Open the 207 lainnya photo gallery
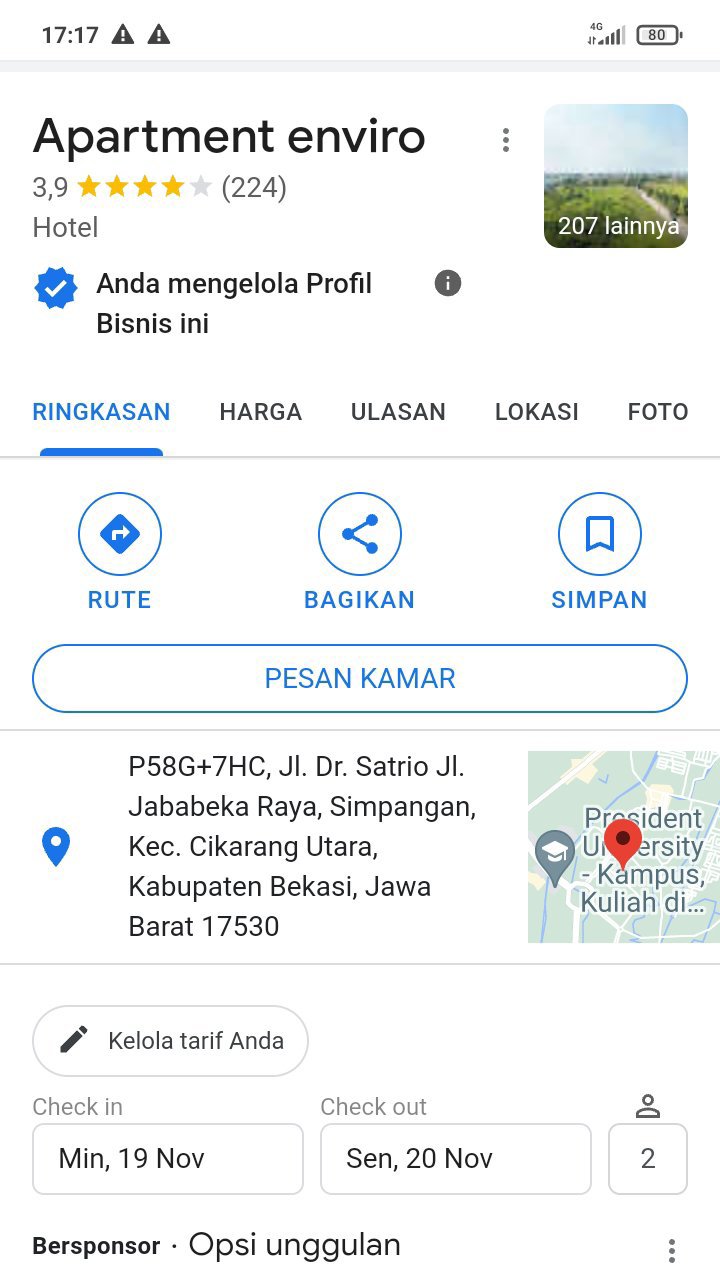The width and height of the screenshot is (720, 1280). pyautogui.click(x=615, y=176)
